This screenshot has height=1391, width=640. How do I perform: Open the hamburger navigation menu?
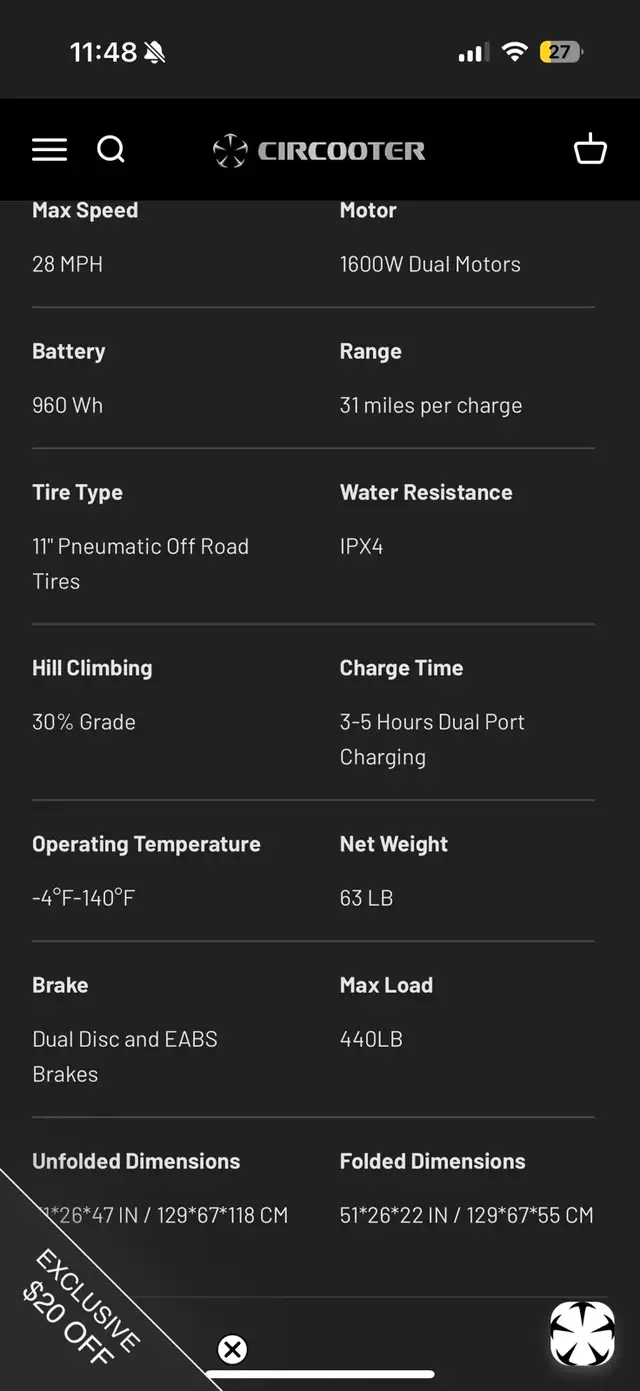[49, 150]
